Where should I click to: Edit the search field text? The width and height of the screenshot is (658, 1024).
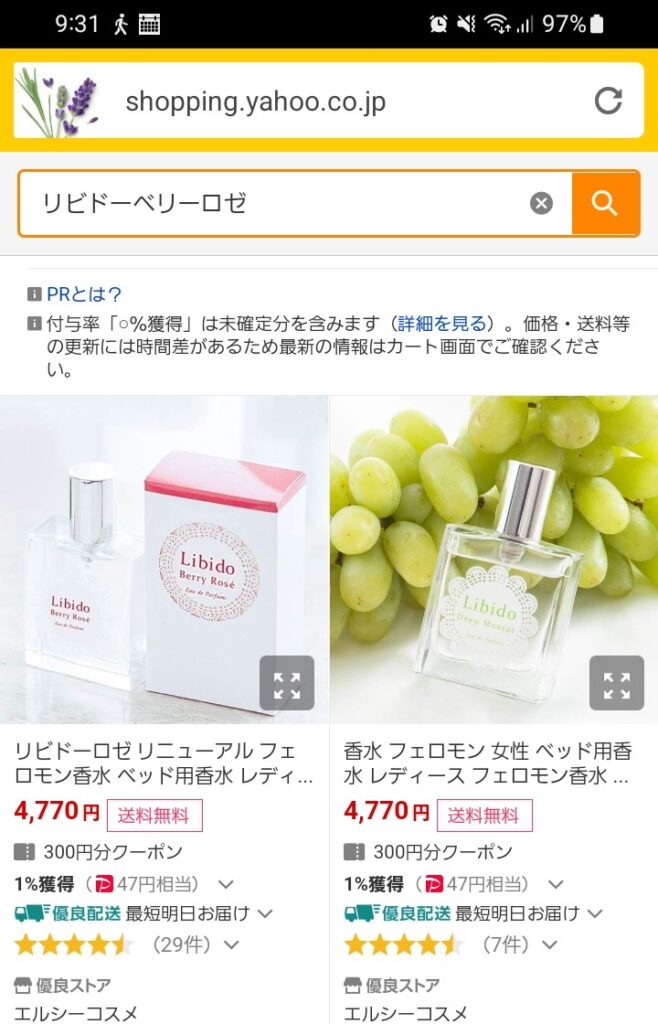click(x=280, y=204)
